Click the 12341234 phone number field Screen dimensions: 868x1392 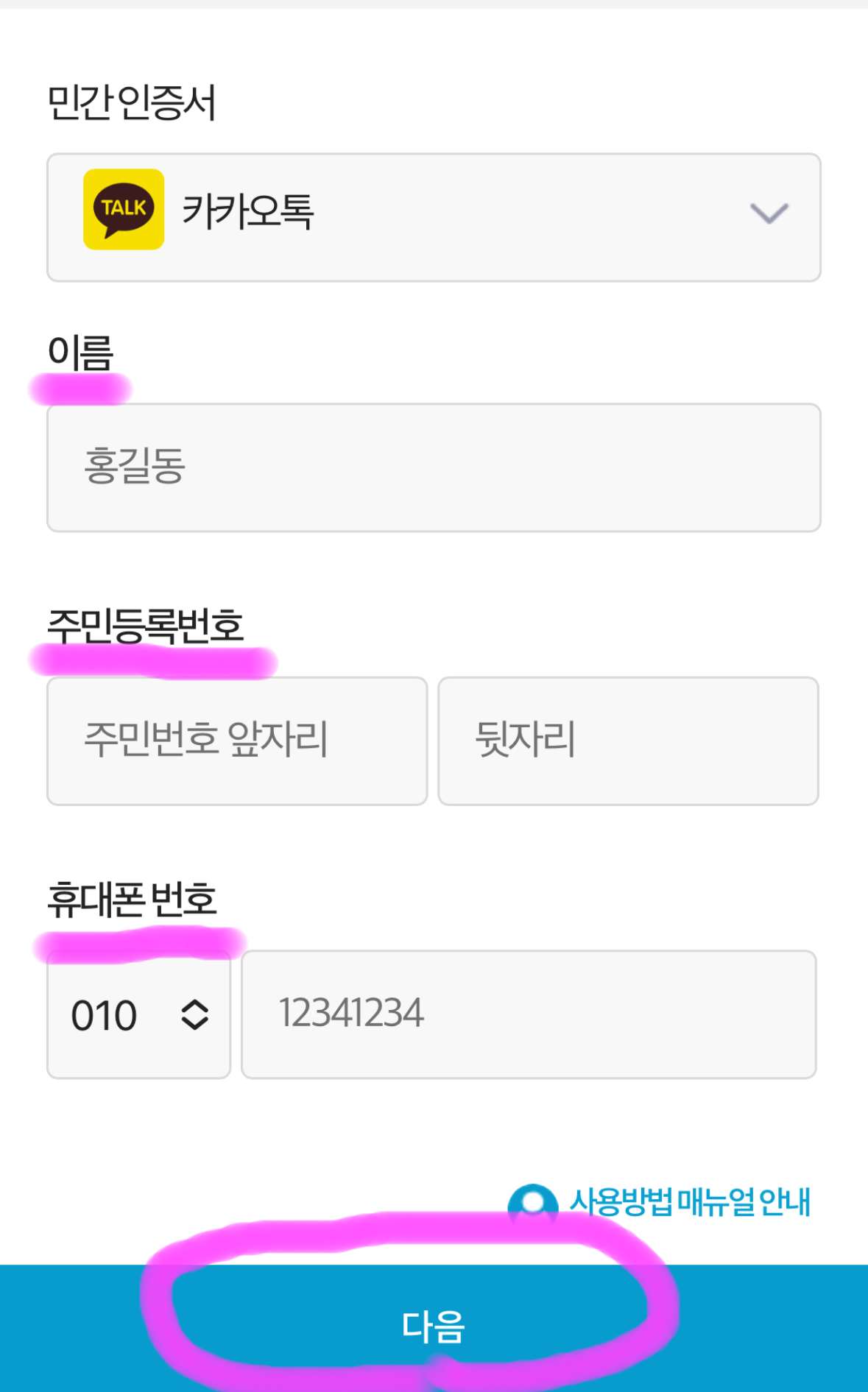pyautogui.click(x=530, y=1014)
